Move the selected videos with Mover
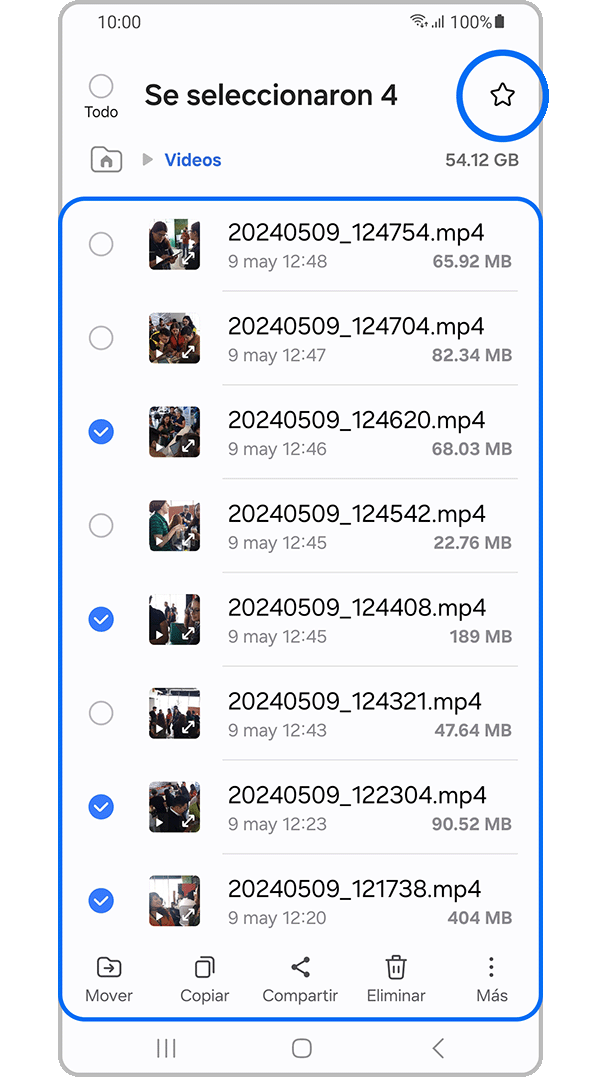The width and height of the screenshot is (600, 1077). pos(109,978)
